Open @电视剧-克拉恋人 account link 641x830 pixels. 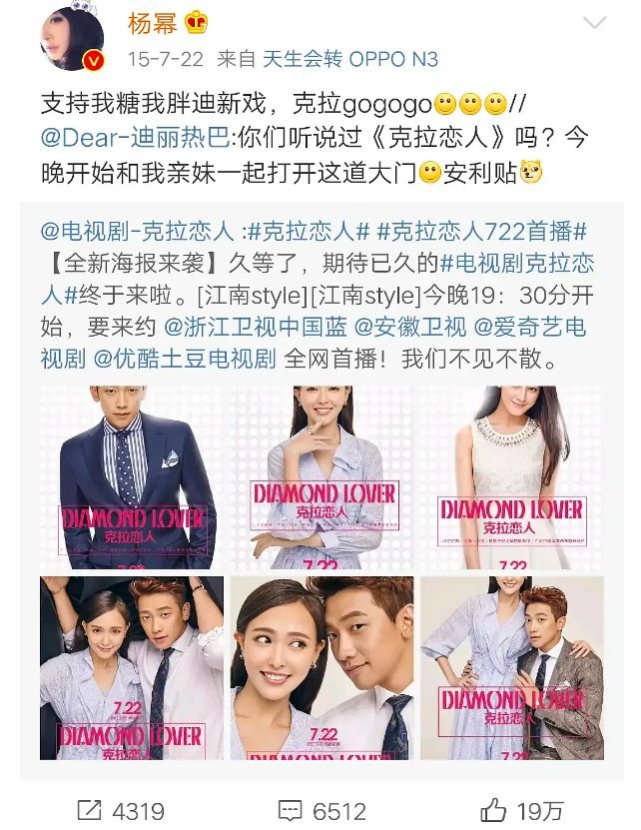[136, 231]
